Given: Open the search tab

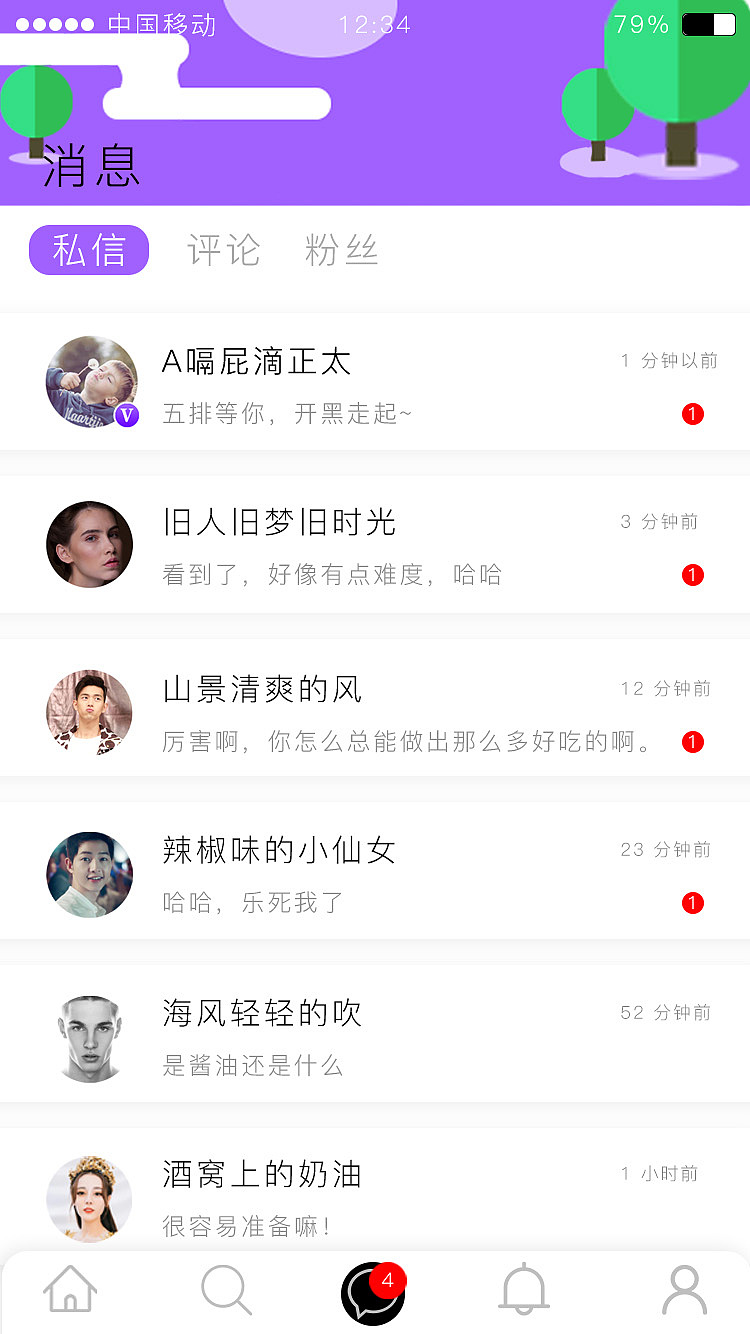Looking at the screenshot, I should (x=226, y=1290).
